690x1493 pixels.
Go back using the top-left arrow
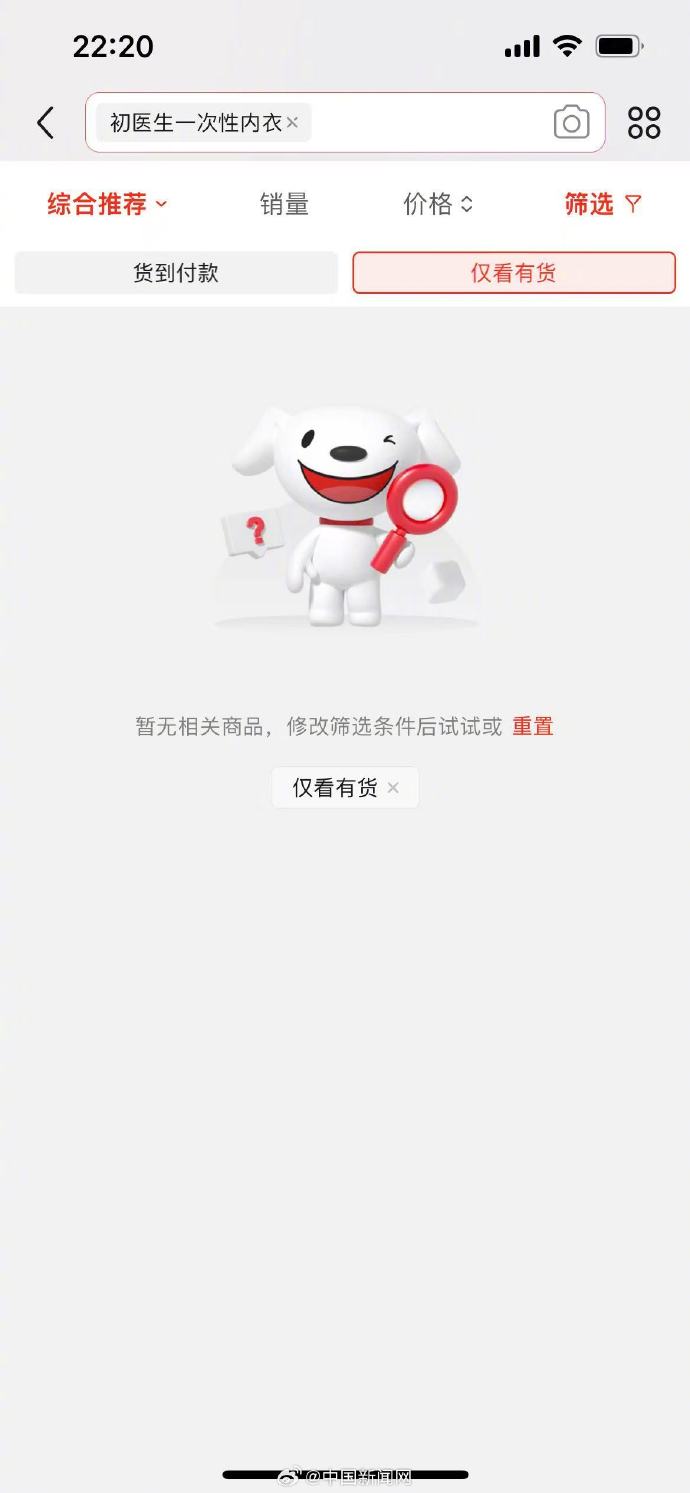point(45,123)
